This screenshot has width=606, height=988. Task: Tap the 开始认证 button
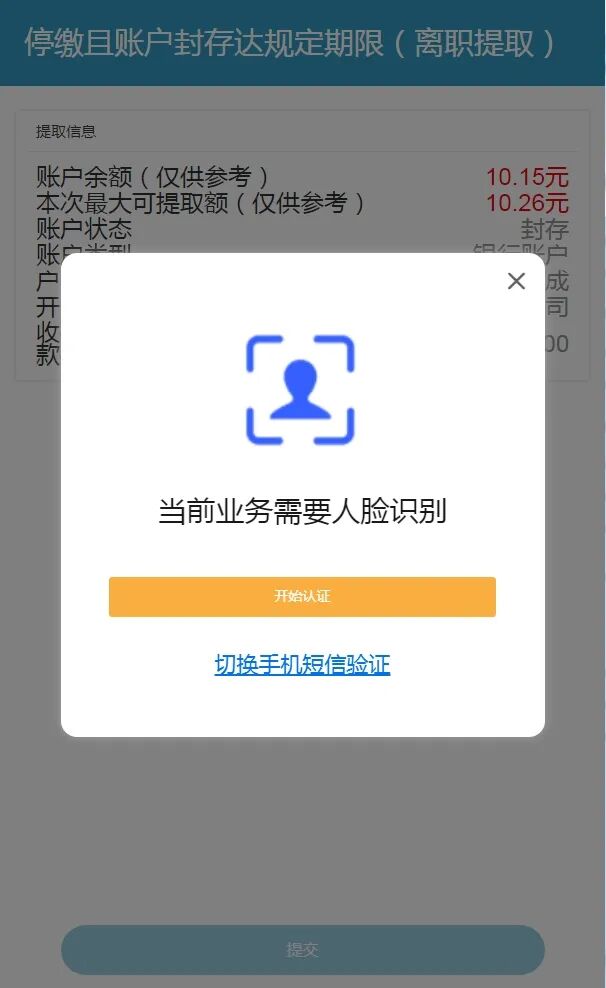tap(302, 597)
